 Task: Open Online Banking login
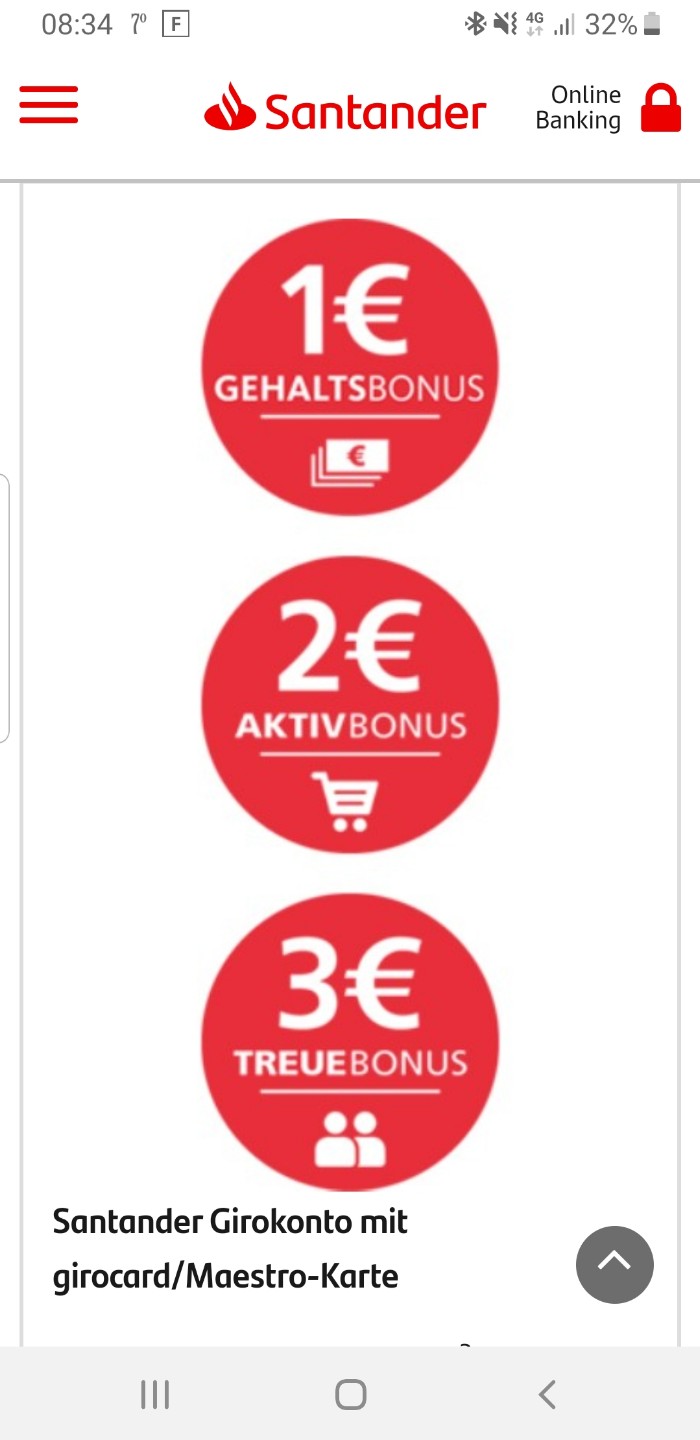[608, 108]
